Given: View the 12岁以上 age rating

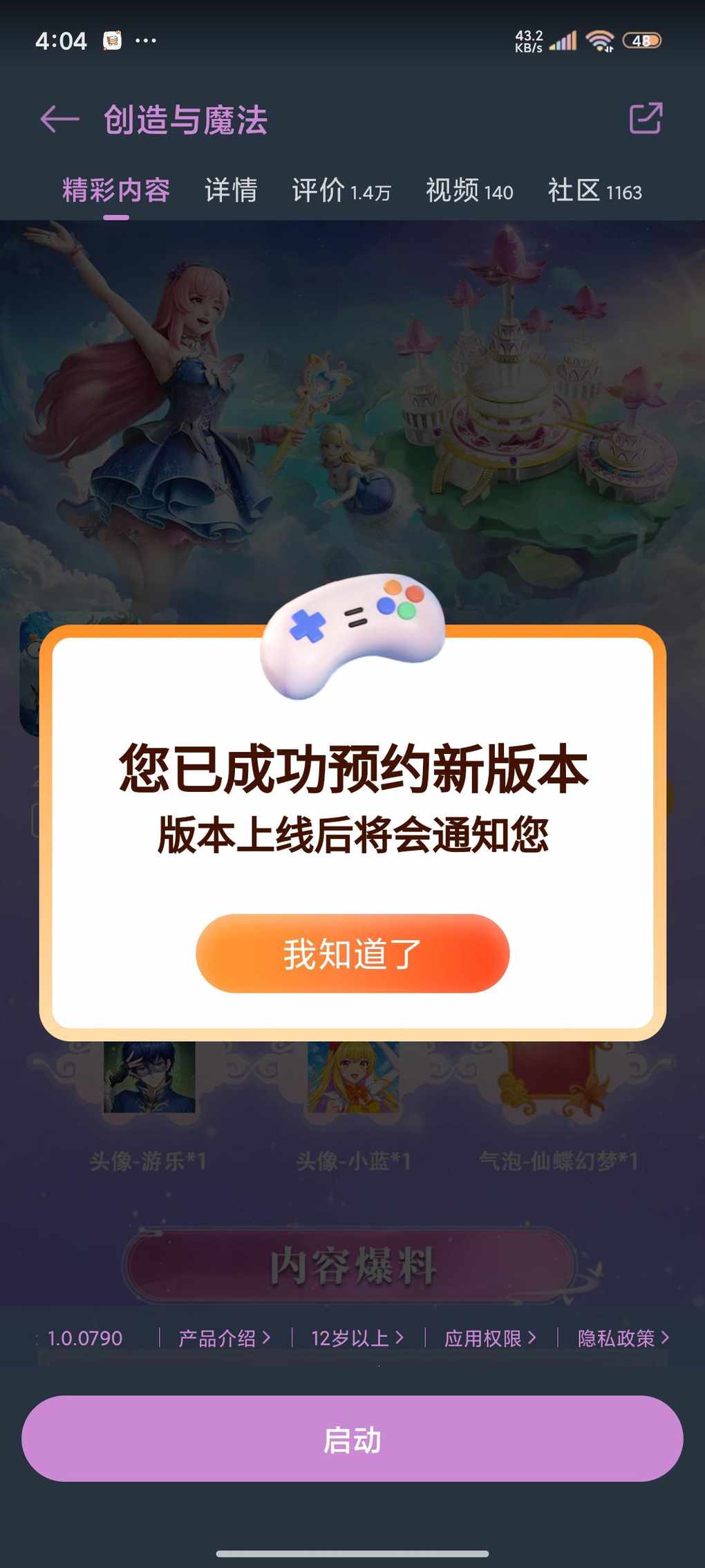Looking at the screenshot, I should click(x=357, y=1338).
